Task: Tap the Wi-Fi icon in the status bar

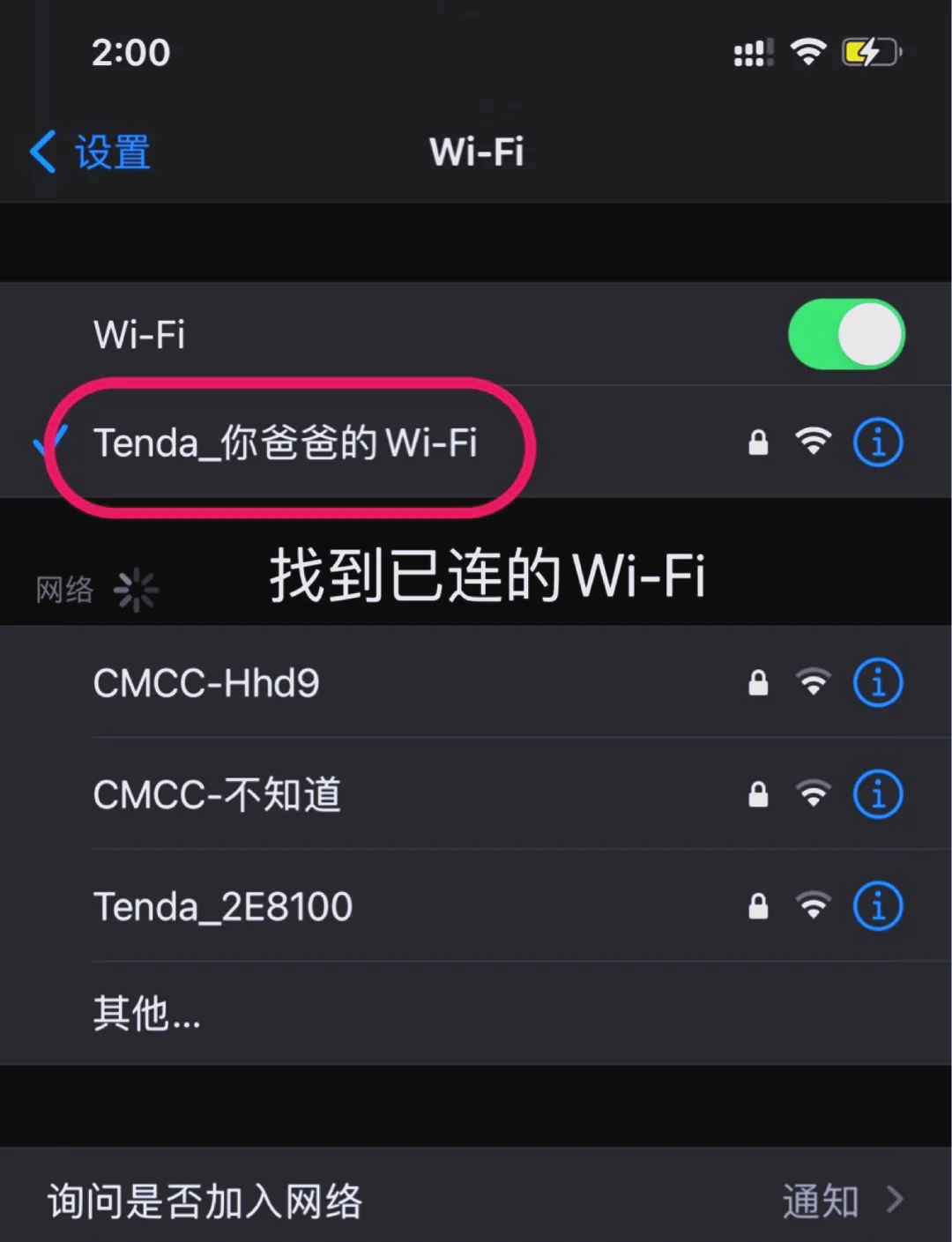Action: tap(808, 51)
